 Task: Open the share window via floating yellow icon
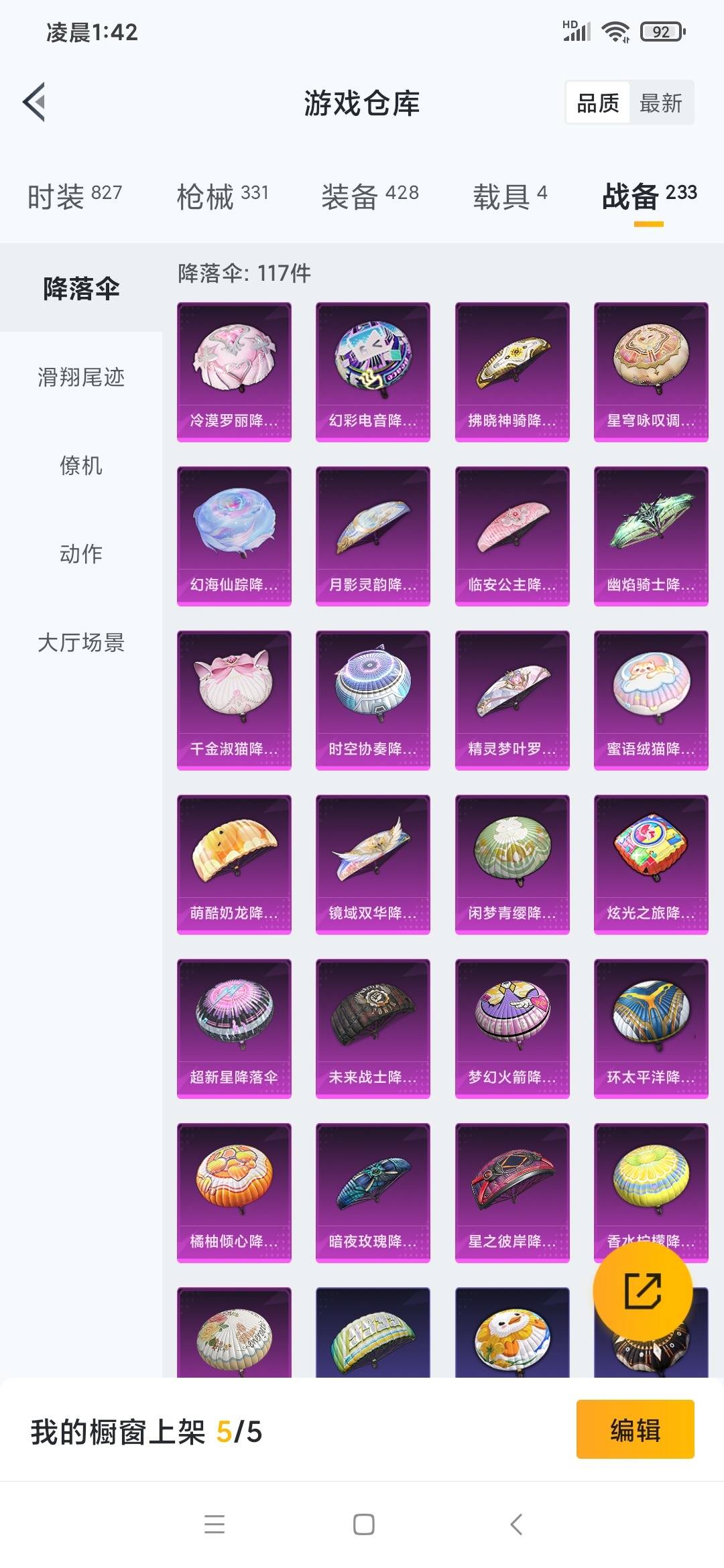pyautogui.click(x=644, y=1292)
